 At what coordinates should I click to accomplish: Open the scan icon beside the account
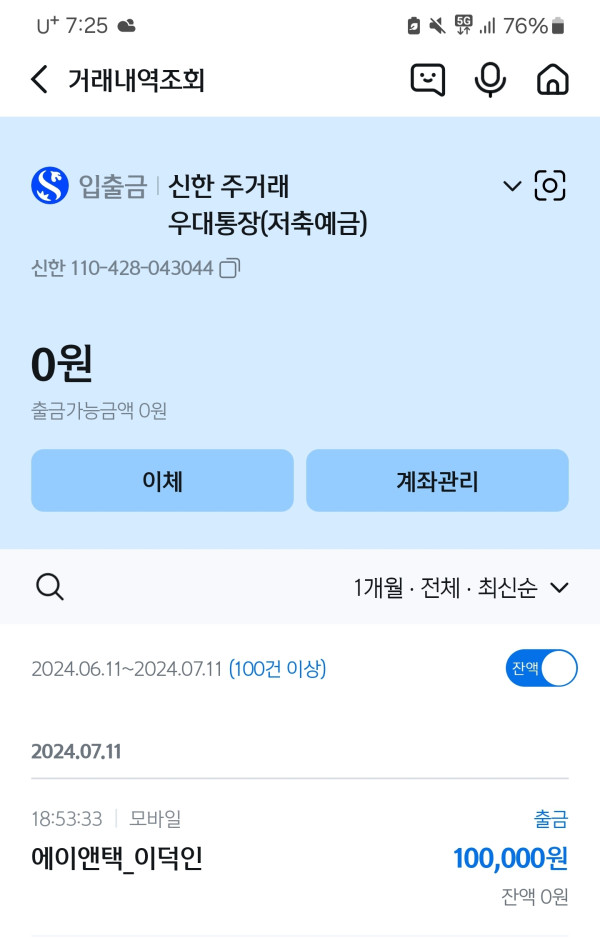click(550, 186)
